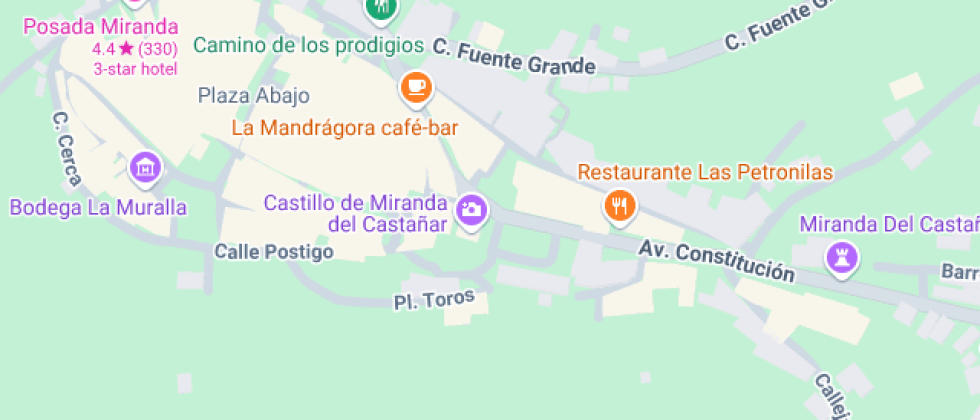Viewport: 980px width, 420px height.
Task: Tap the Castillo de Miranda del Castañar marker
Action: coord(471,210)
